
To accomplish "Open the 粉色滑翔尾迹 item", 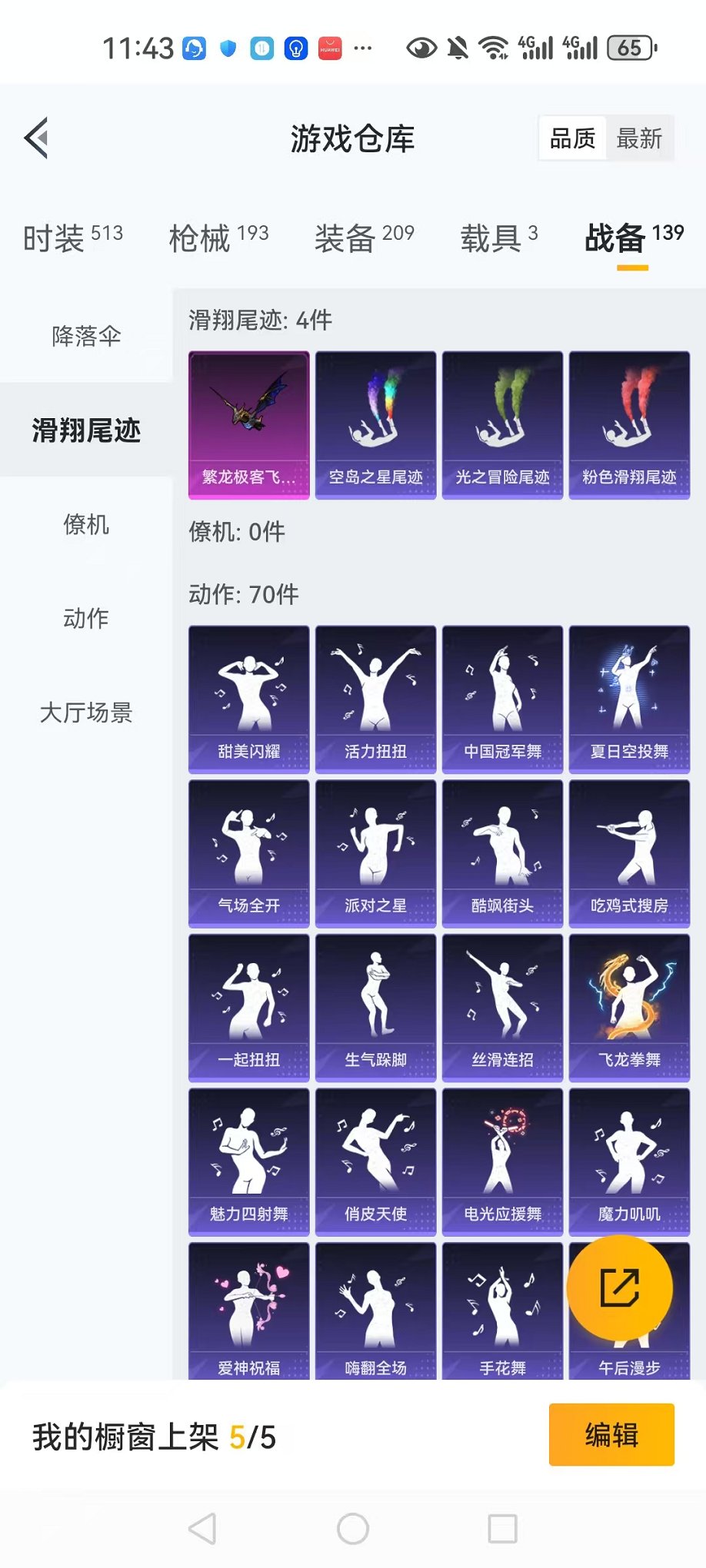I will 629,425.
